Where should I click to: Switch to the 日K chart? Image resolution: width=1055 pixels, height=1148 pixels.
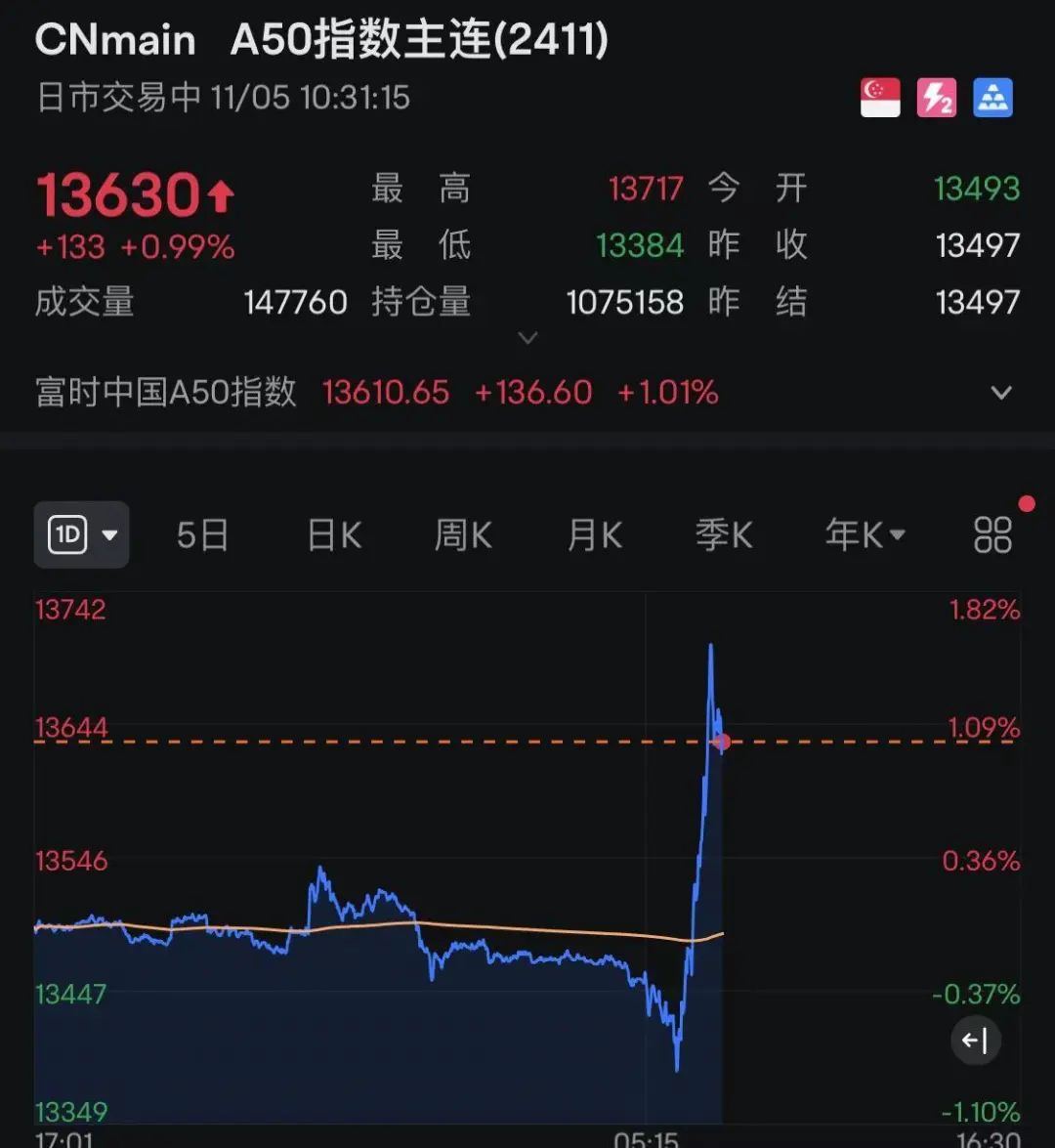point(334,535)
